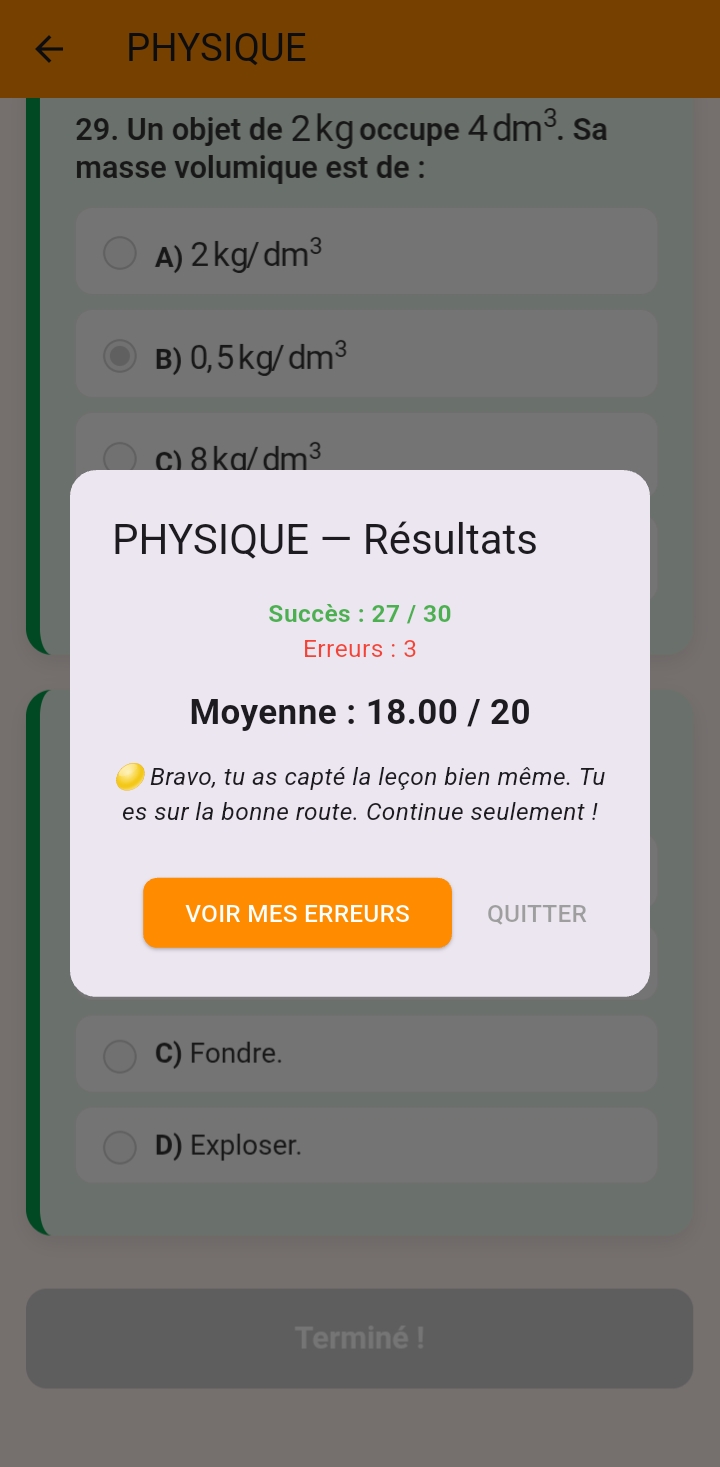The image size is (720, 1467).
Task: Tap the Moyenne : 18.00 / 20 score
Action: (x=359, y=712)
